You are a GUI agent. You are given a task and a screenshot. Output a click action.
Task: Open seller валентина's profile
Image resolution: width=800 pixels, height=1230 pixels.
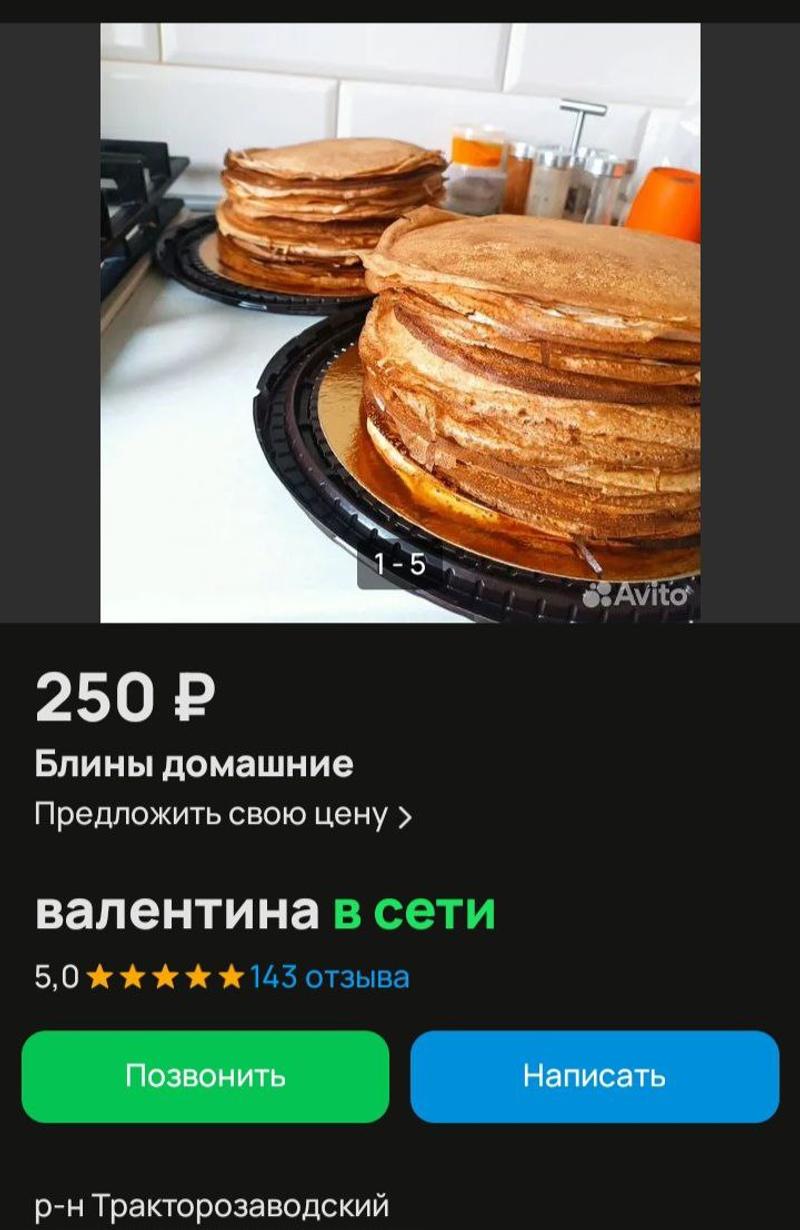(176, 911)
